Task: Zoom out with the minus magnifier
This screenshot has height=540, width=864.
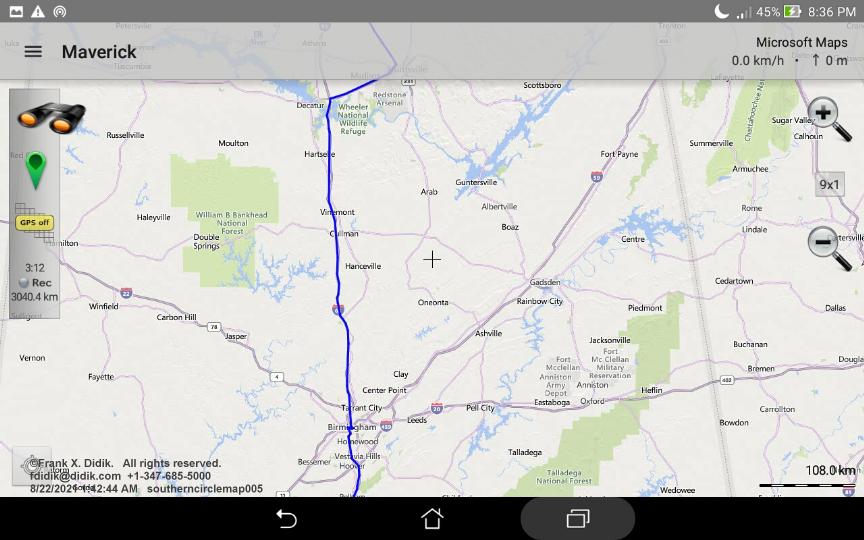Action: point(828,247)
